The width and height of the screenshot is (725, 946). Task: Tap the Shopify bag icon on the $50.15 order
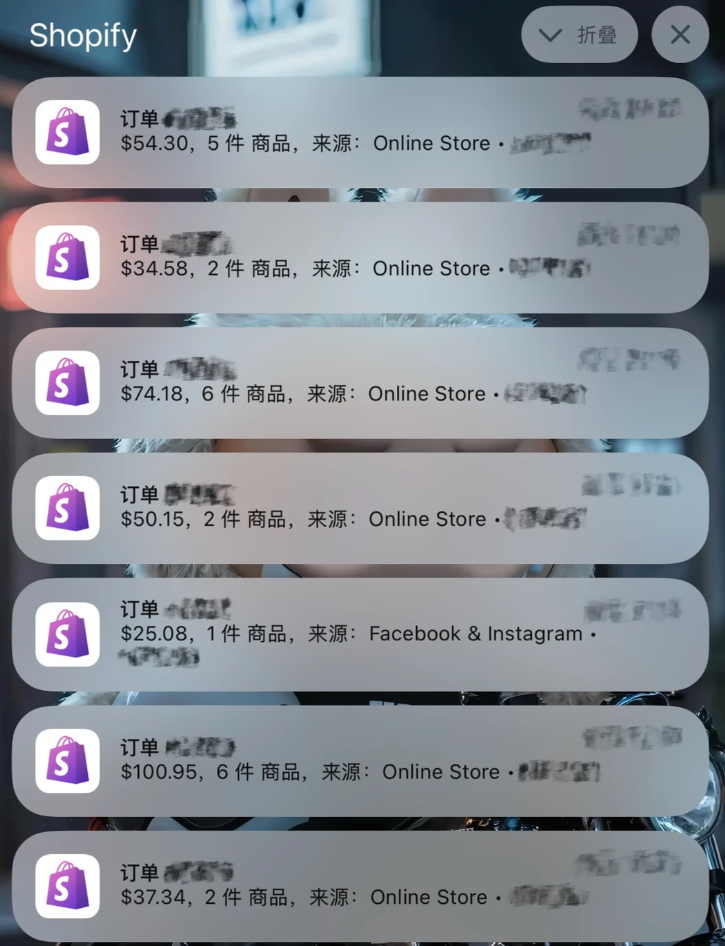[x=67, y=508]
